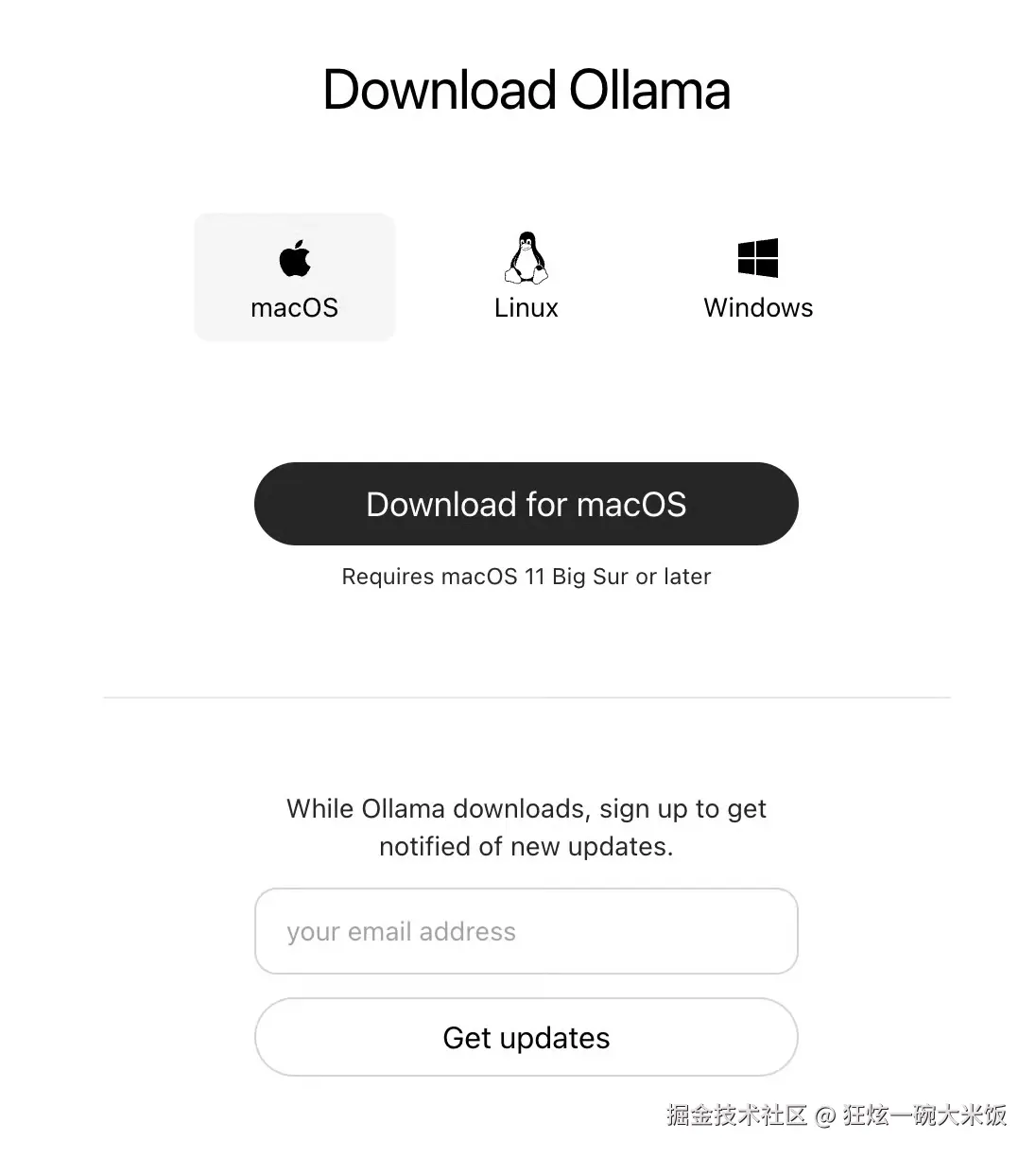
Task: Tap the Download for macOS button
Action: click(526, 504)
